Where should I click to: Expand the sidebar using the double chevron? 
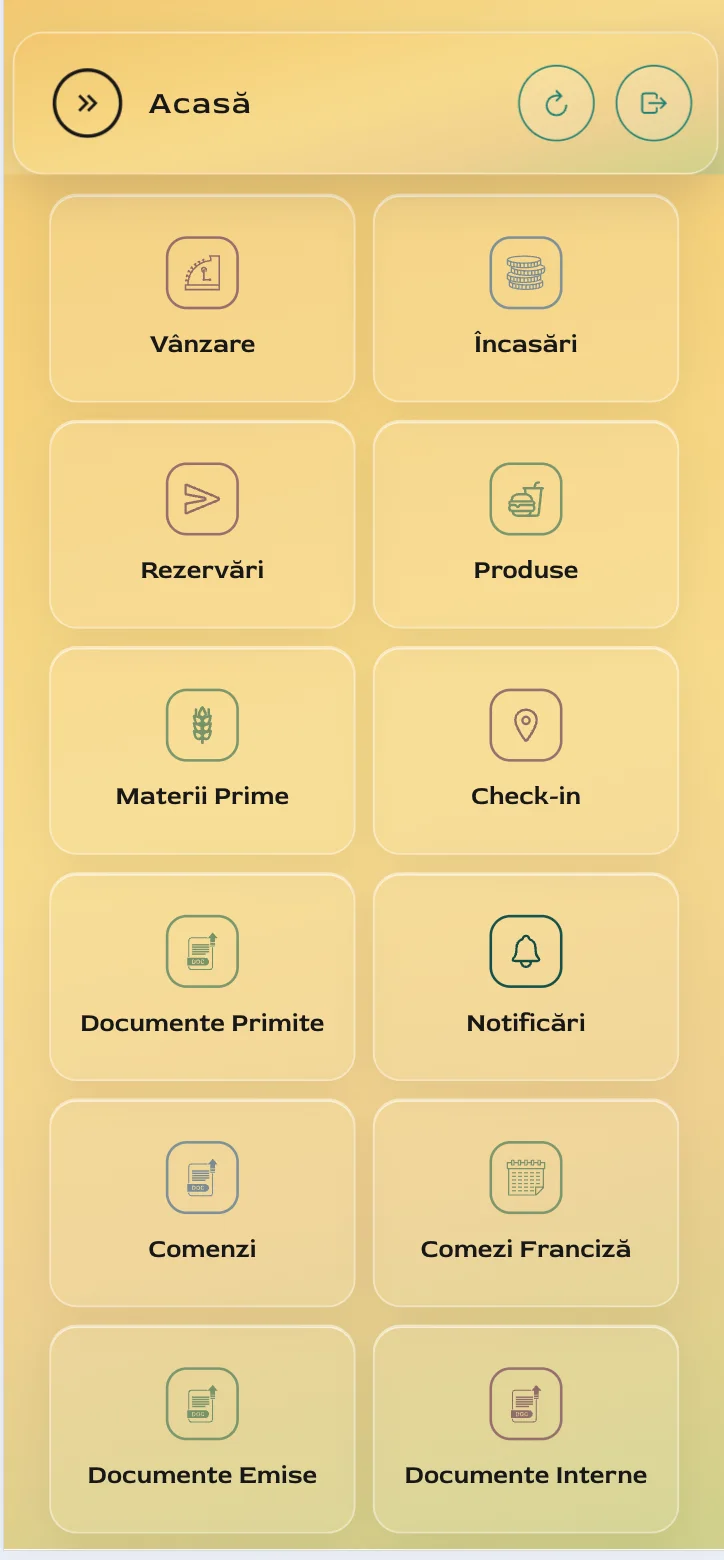(x=87, y=100)
